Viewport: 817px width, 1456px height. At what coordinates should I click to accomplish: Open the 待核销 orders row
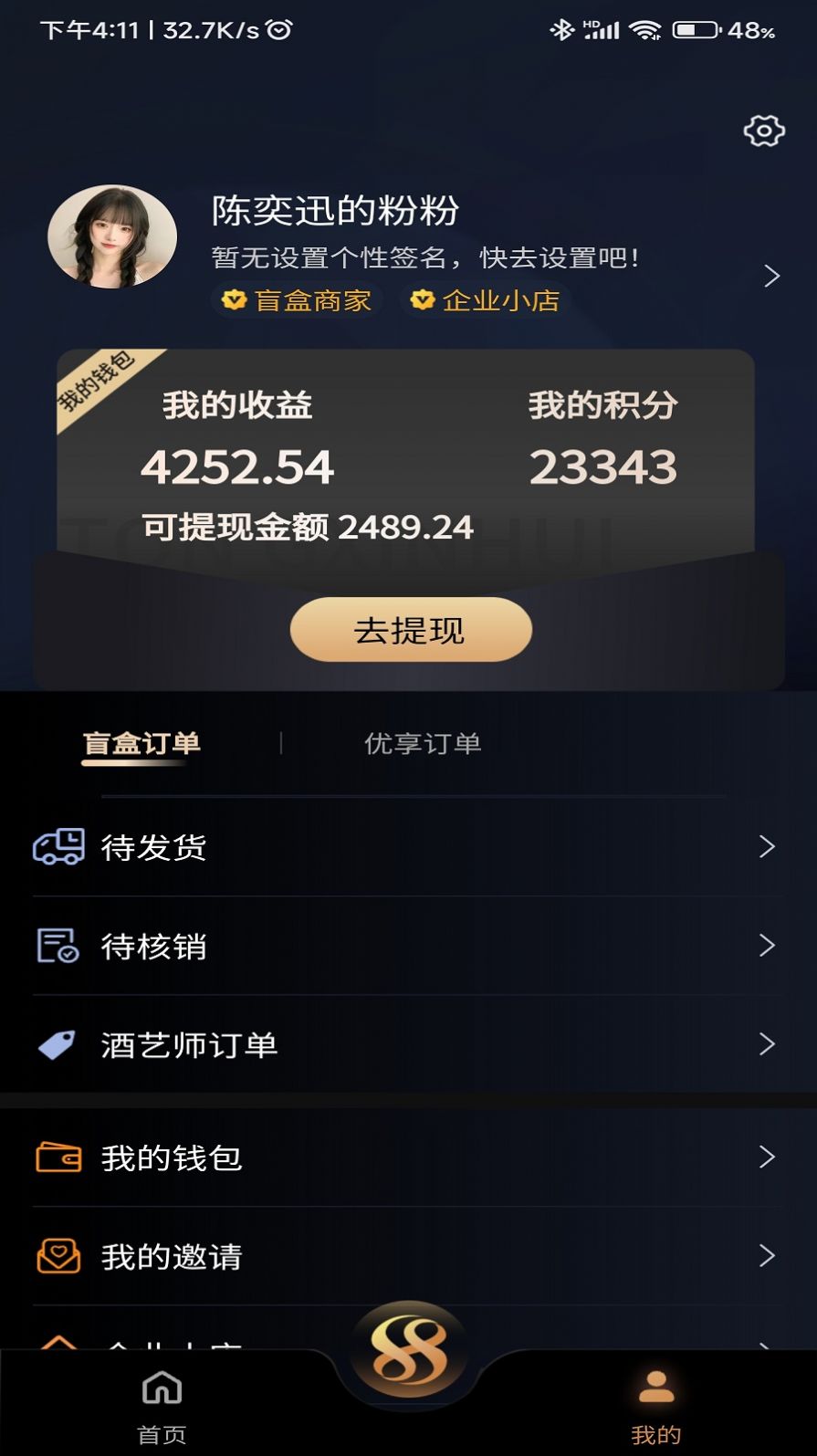[x=408, y=946]
